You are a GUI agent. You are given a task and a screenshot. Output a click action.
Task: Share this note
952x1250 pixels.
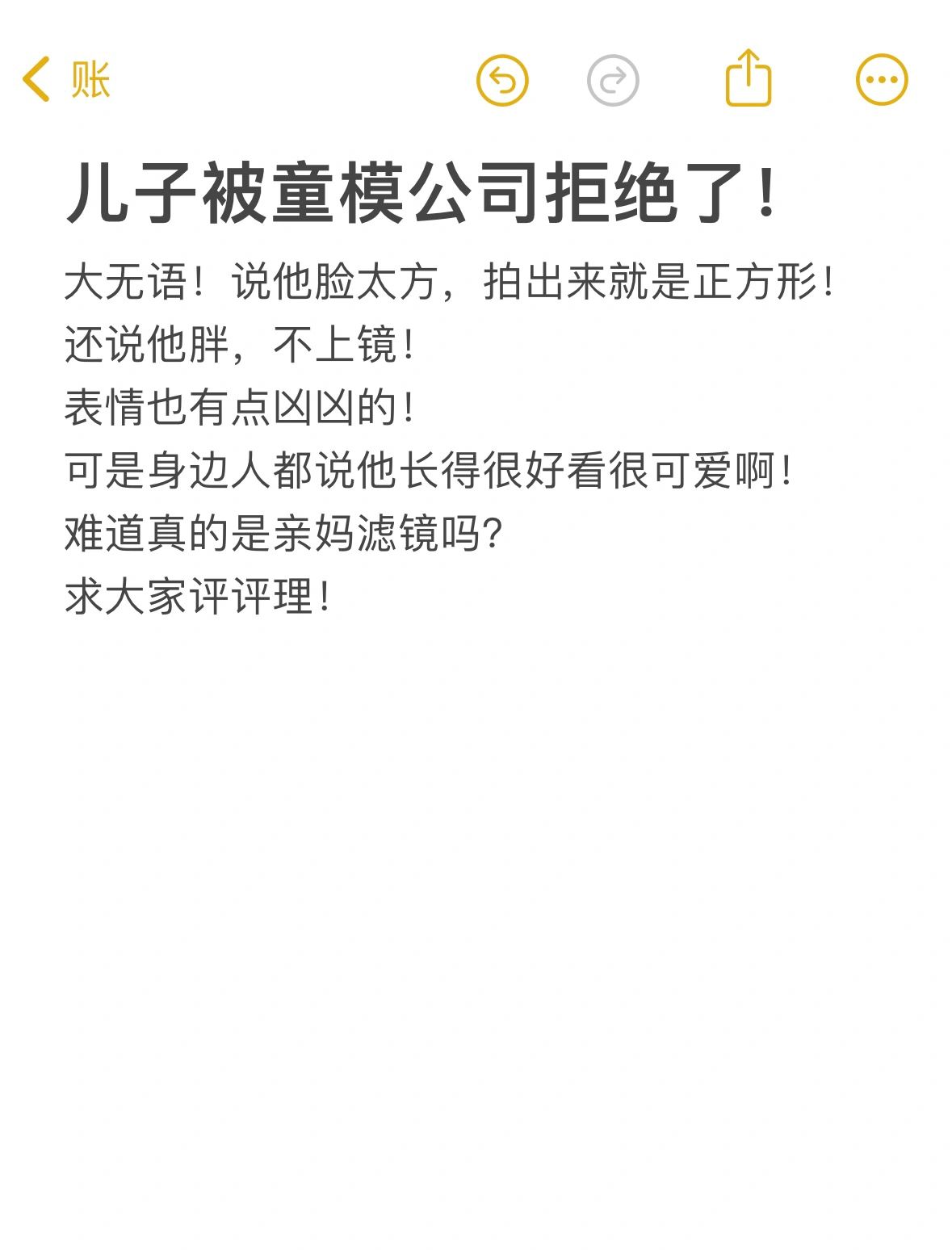tap(748, 78)
